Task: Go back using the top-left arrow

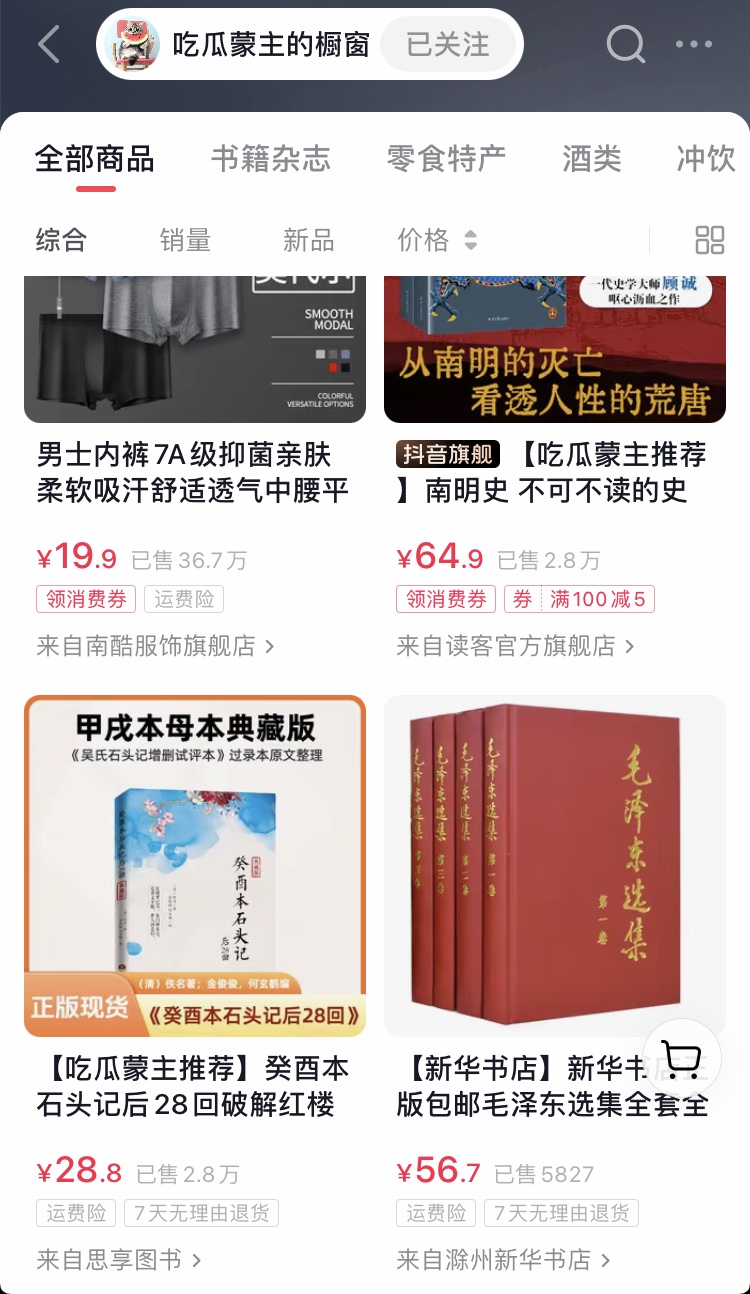Action: (48, 45)
